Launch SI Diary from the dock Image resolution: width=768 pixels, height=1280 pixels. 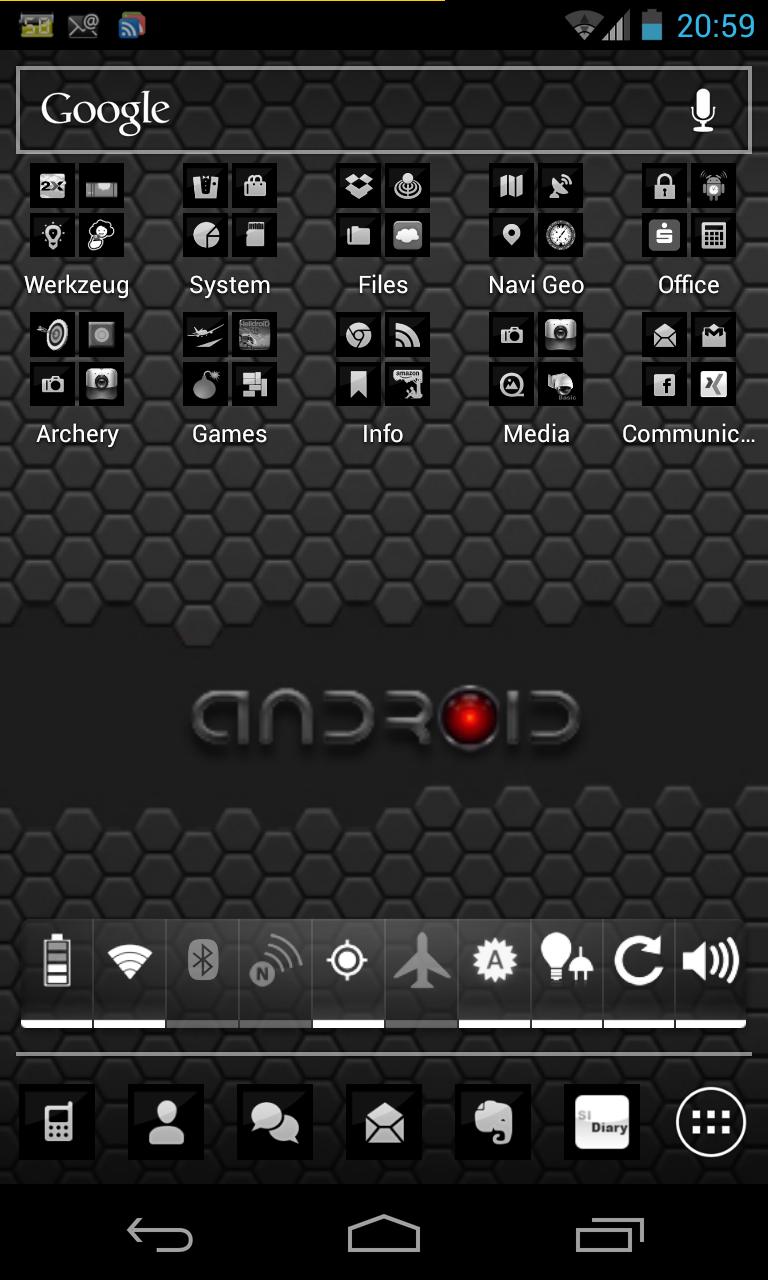click(602, 1122)
